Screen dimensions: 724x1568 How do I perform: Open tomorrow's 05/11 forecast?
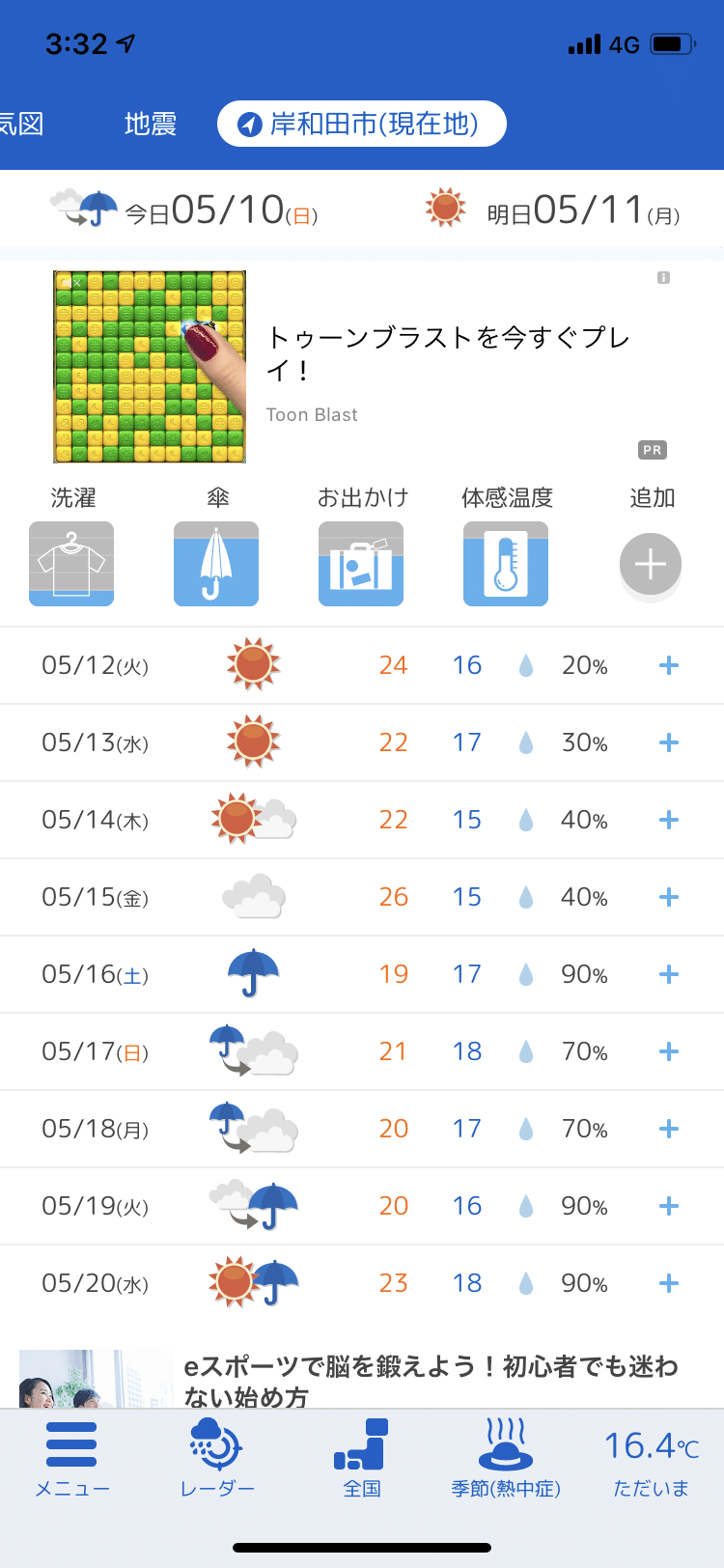coord(554,209)
